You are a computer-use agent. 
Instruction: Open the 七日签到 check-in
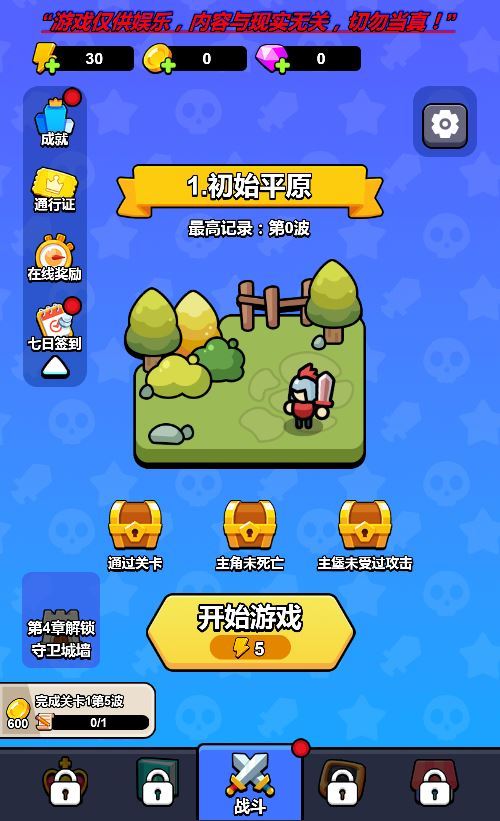(54, 327)
